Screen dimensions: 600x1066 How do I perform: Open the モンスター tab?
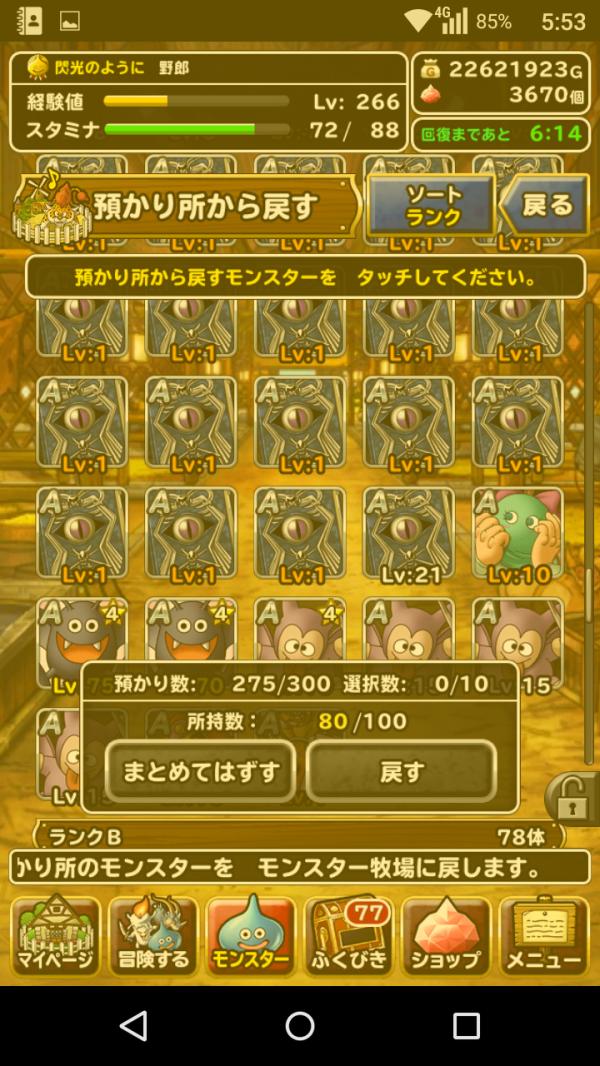[x=250, y=936]
